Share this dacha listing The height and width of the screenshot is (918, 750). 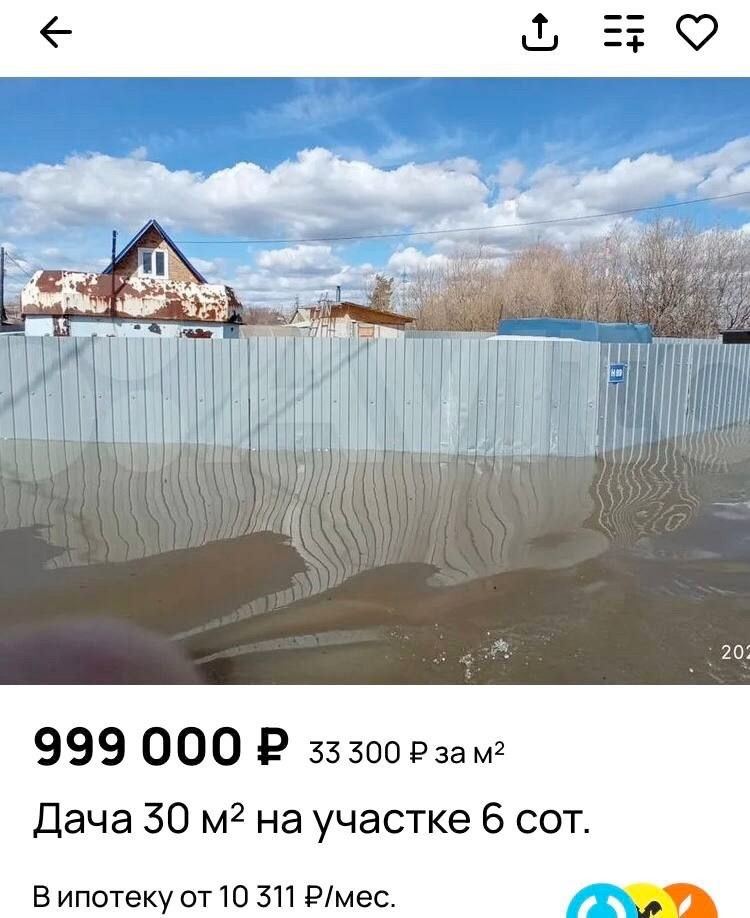pos(539,33)
